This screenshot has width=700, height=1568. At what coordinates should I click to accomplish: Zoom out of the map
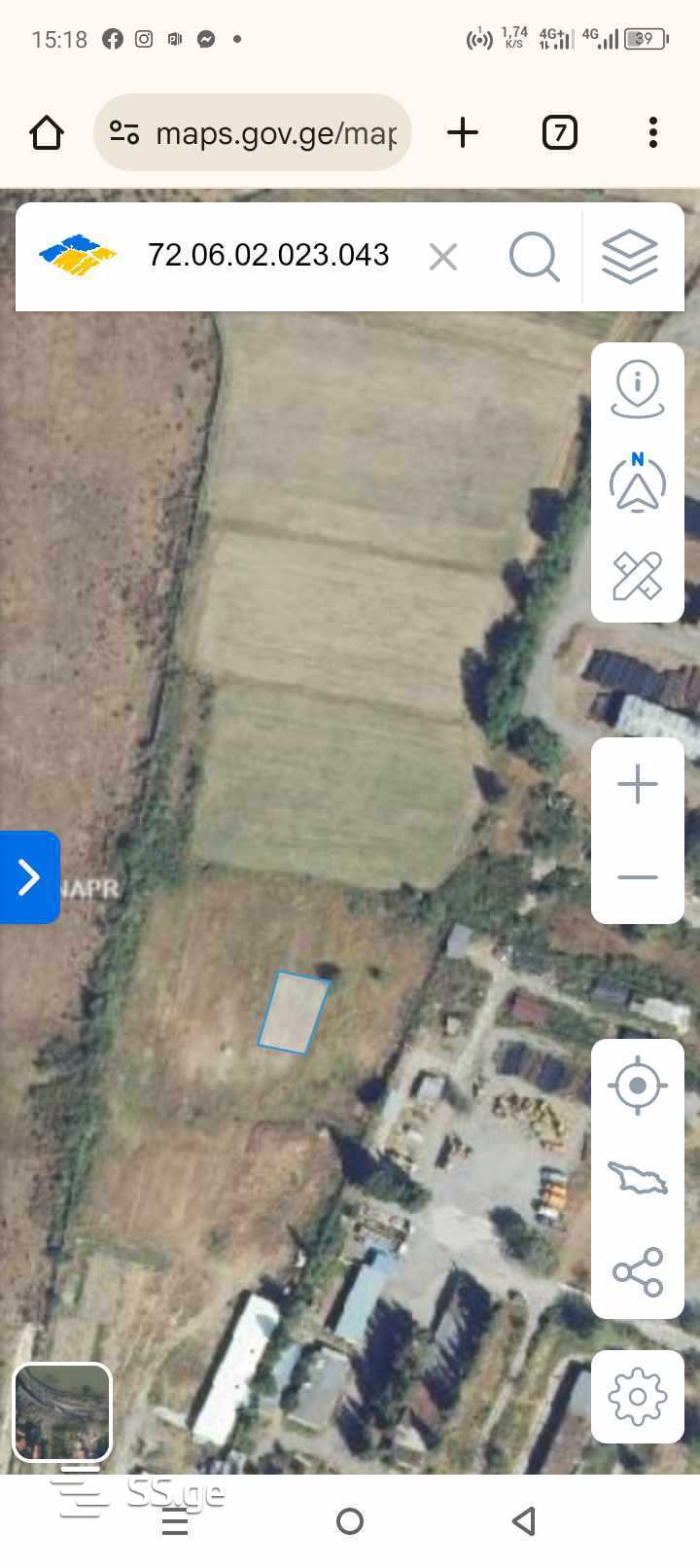coord(638,877)
